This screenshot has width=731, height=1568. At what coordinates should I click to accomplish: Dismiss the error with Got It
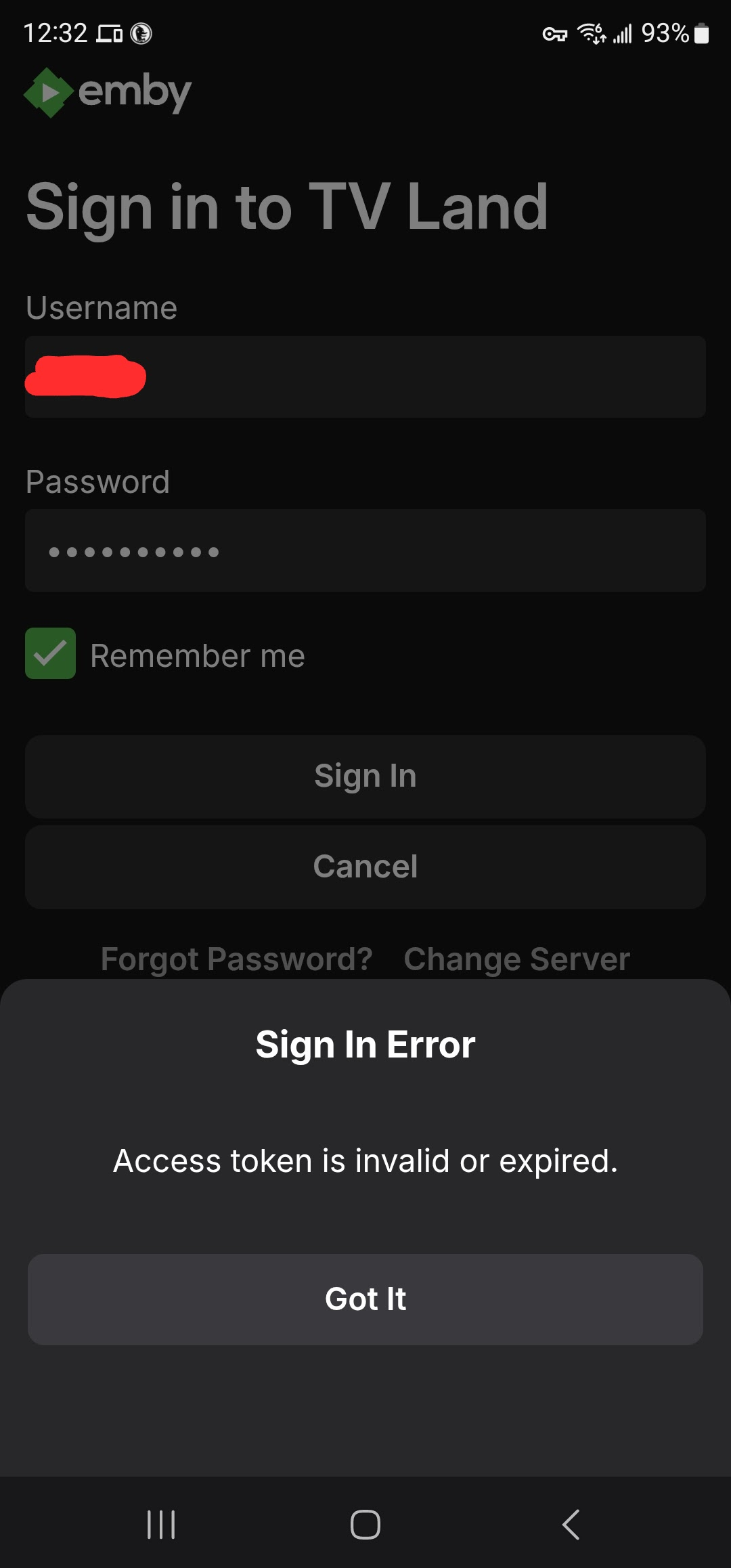coord(365,1299)
